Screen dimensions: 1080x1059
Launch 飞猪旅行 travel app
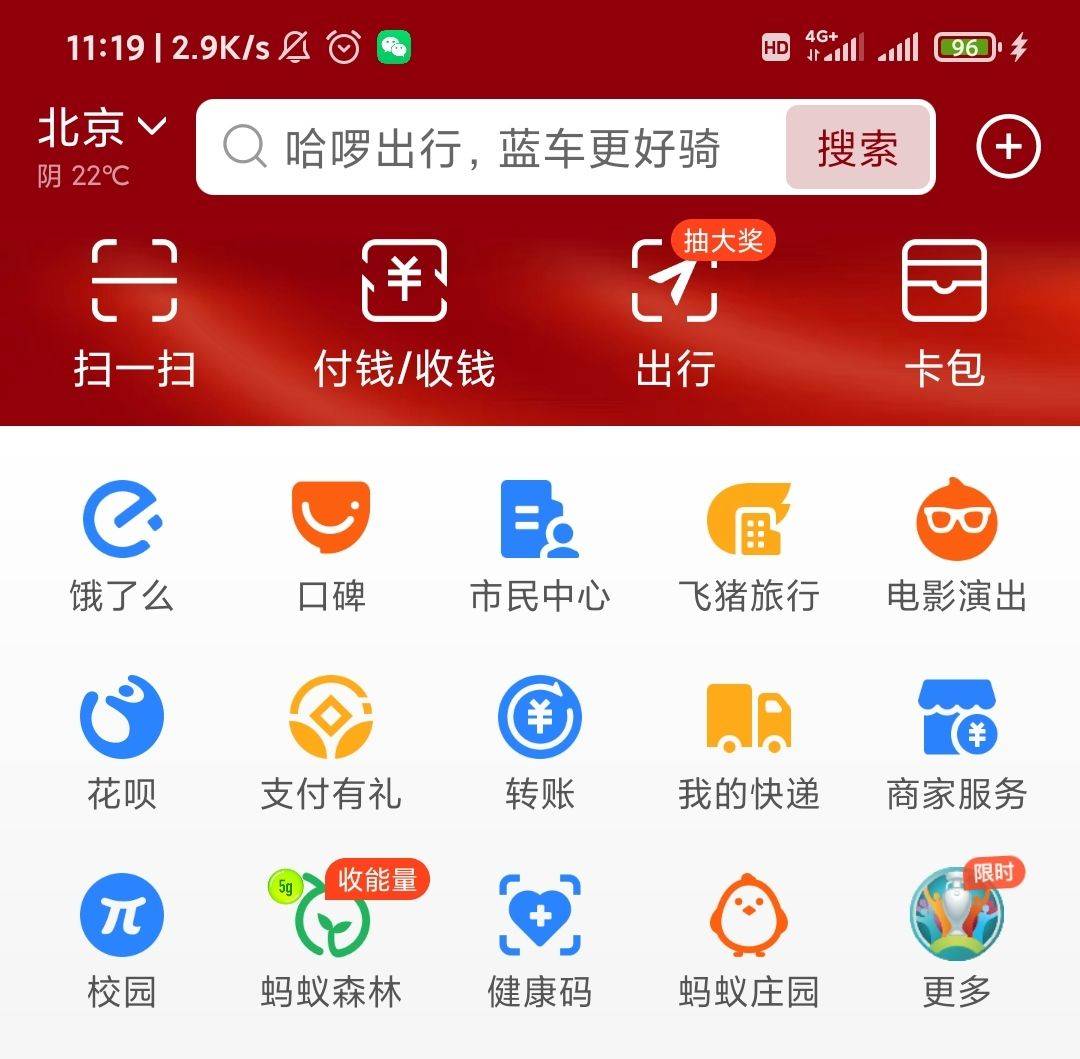click(x=749, y=546)
